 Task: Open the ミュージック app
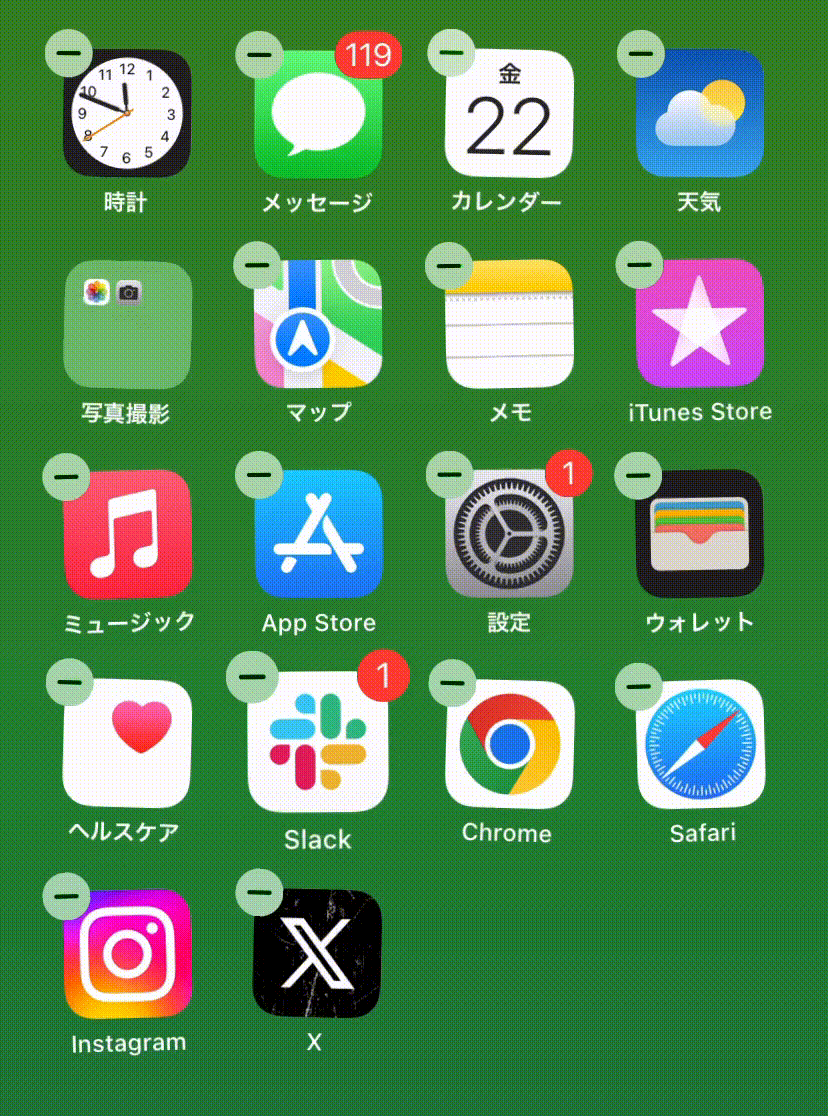[x=127, y=534]
